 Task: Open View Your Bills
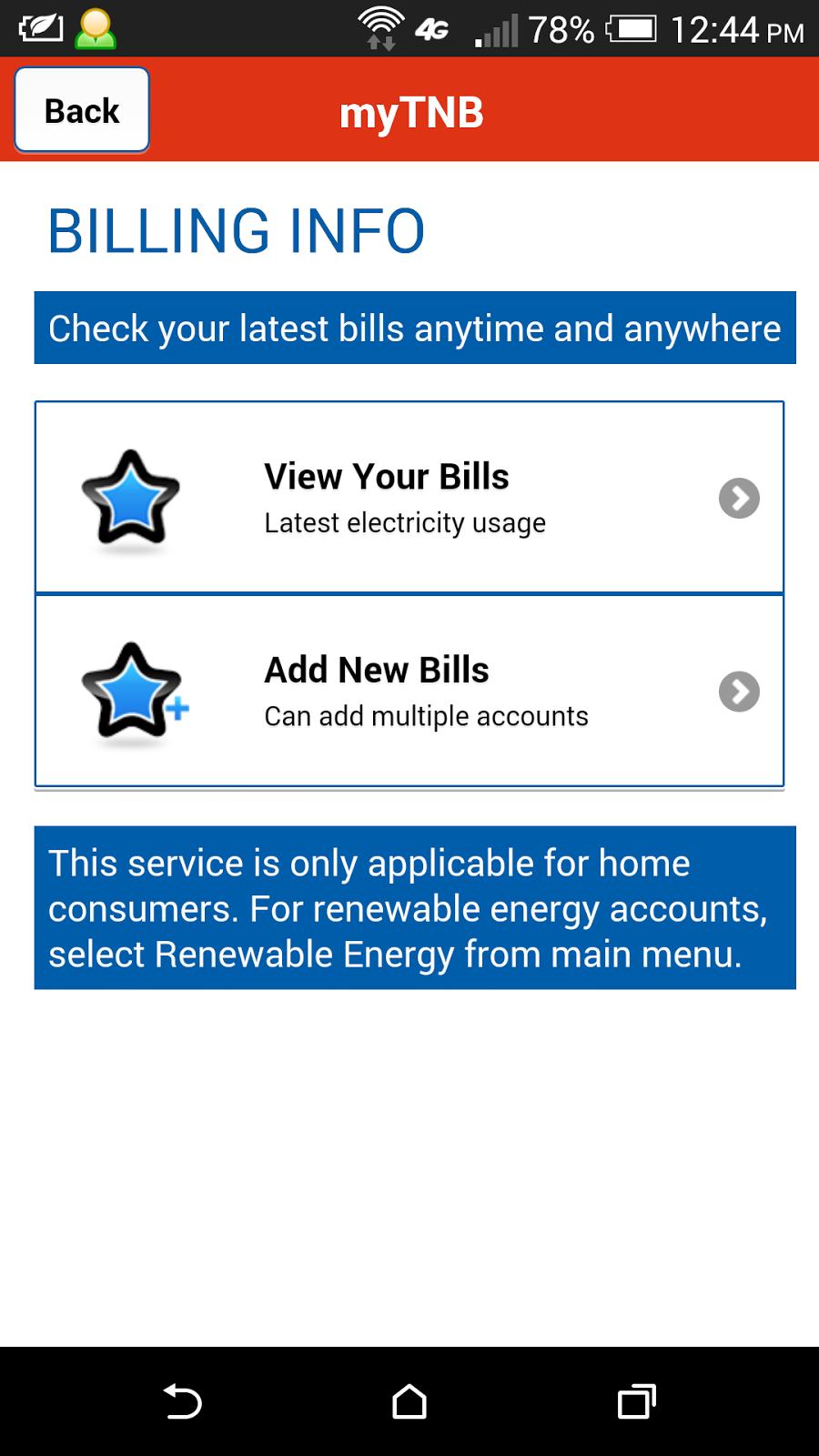point(409,498)
